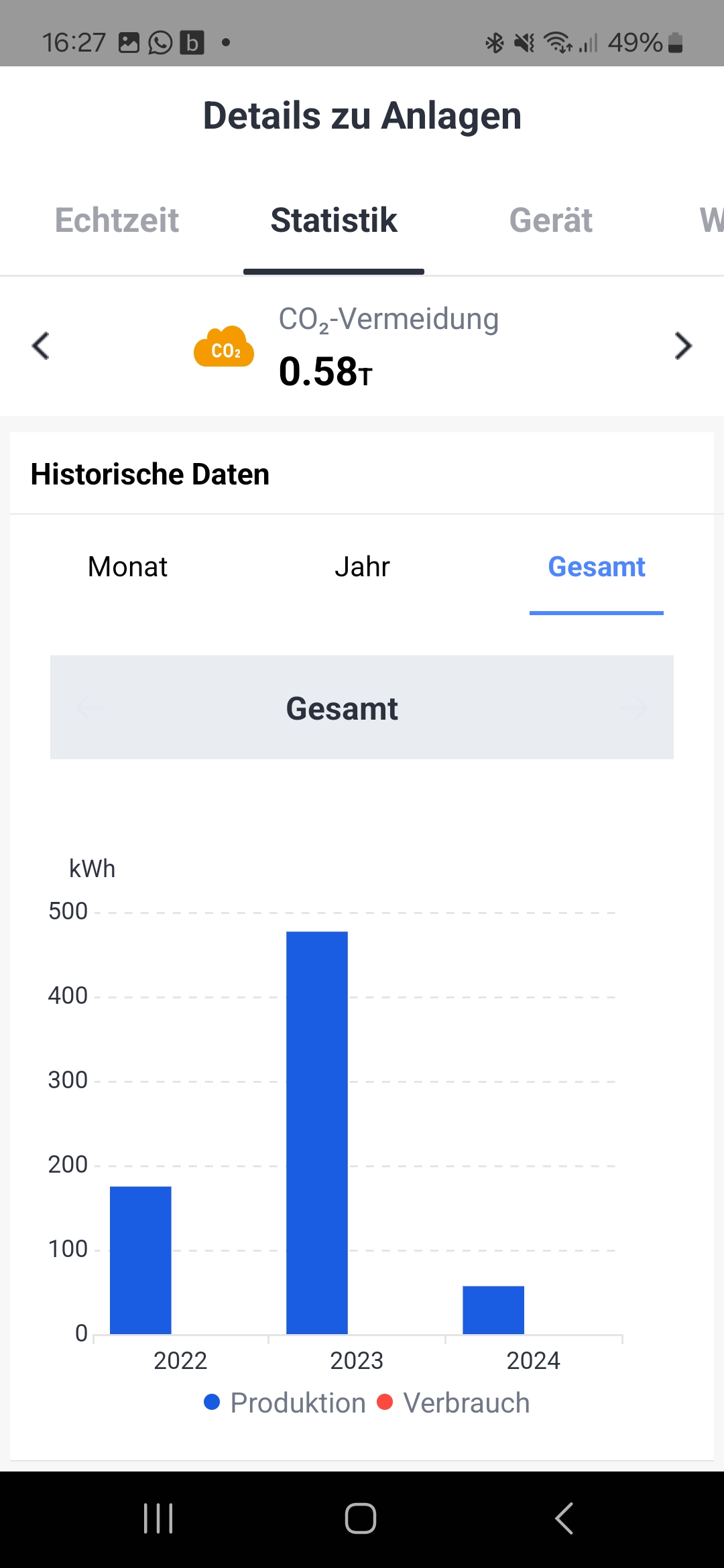Image resolution: width=724 pixels, height=1568 pixels.
Task: Switch historical data to Monat
Action: (x=127, y=567)
